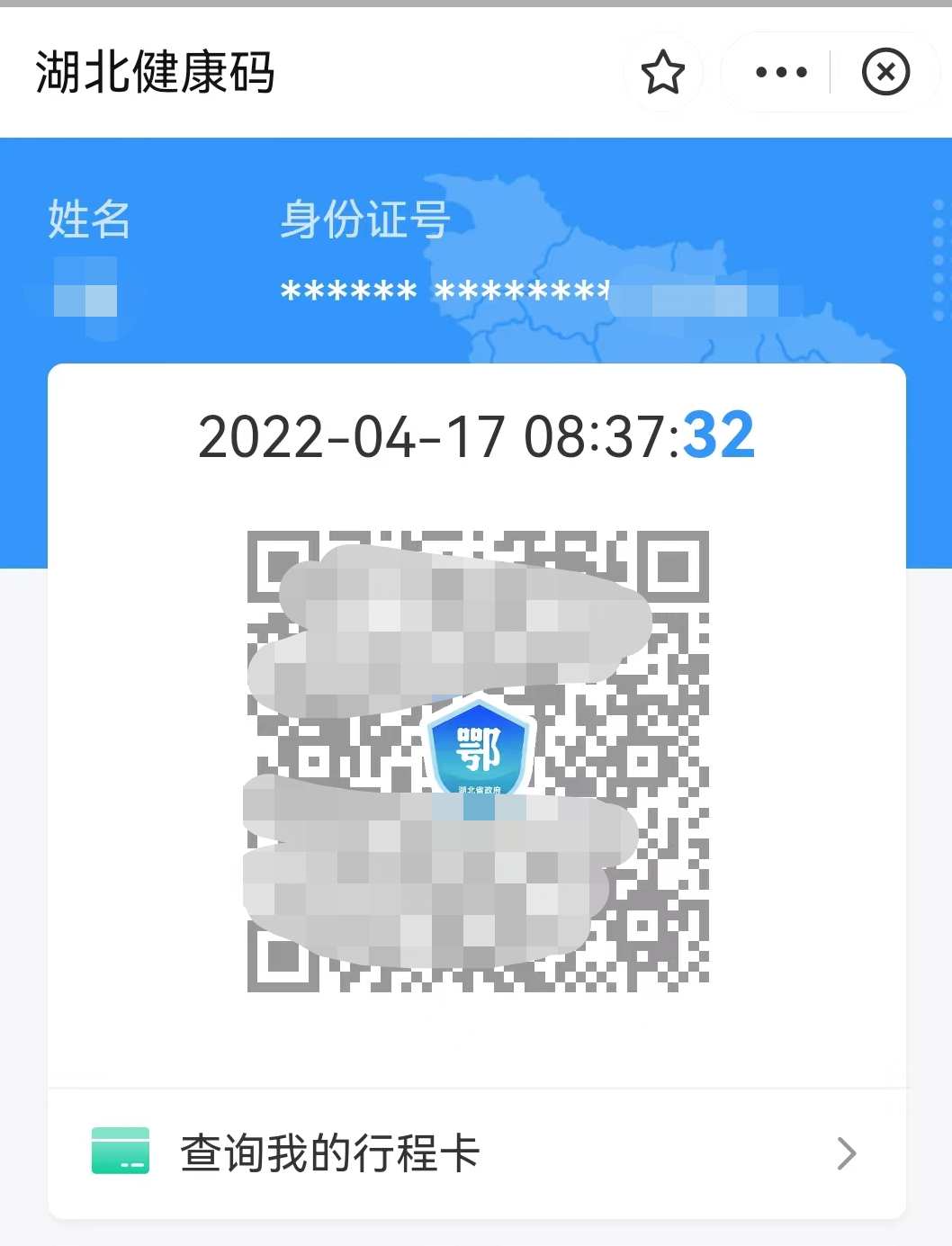Open 查询我的行程卡
952x1246 pixels.
pyautogui.click(x=476, y=1153)
